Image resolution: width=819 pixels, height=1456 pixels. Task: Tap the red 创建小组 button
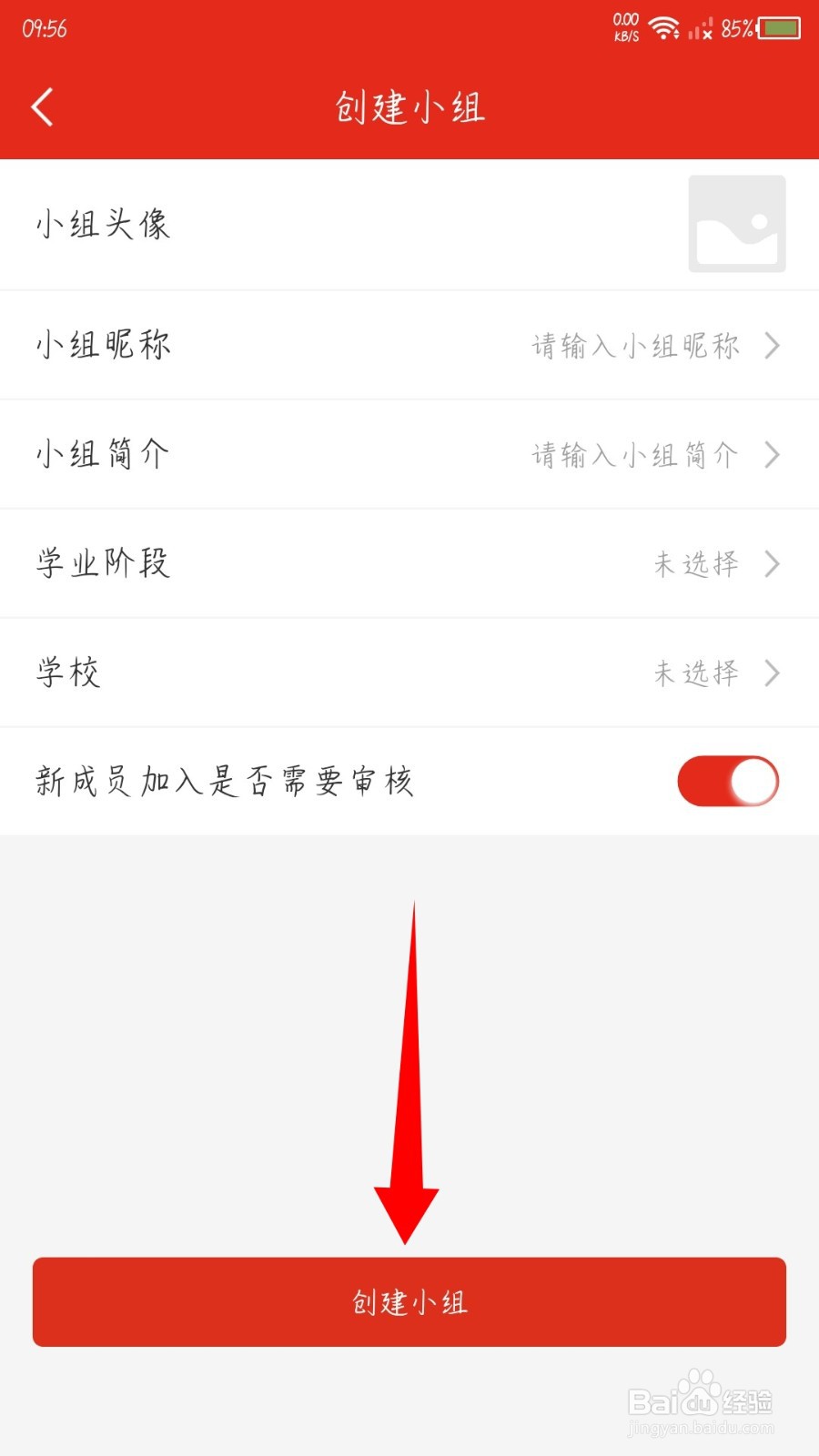pyautogui.click(x=409, y=1302)
